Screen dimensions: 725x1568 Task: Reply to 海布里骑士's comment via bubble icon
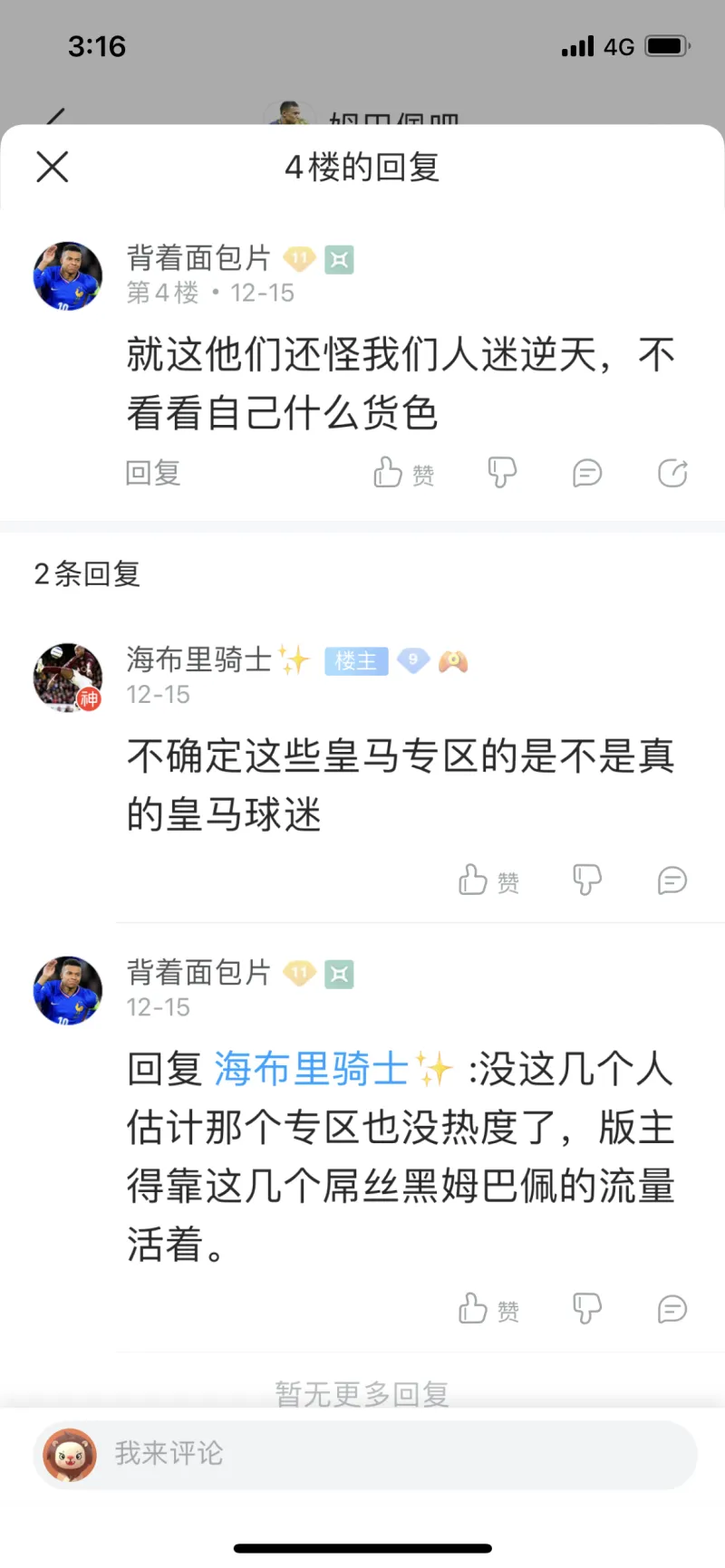672,880
